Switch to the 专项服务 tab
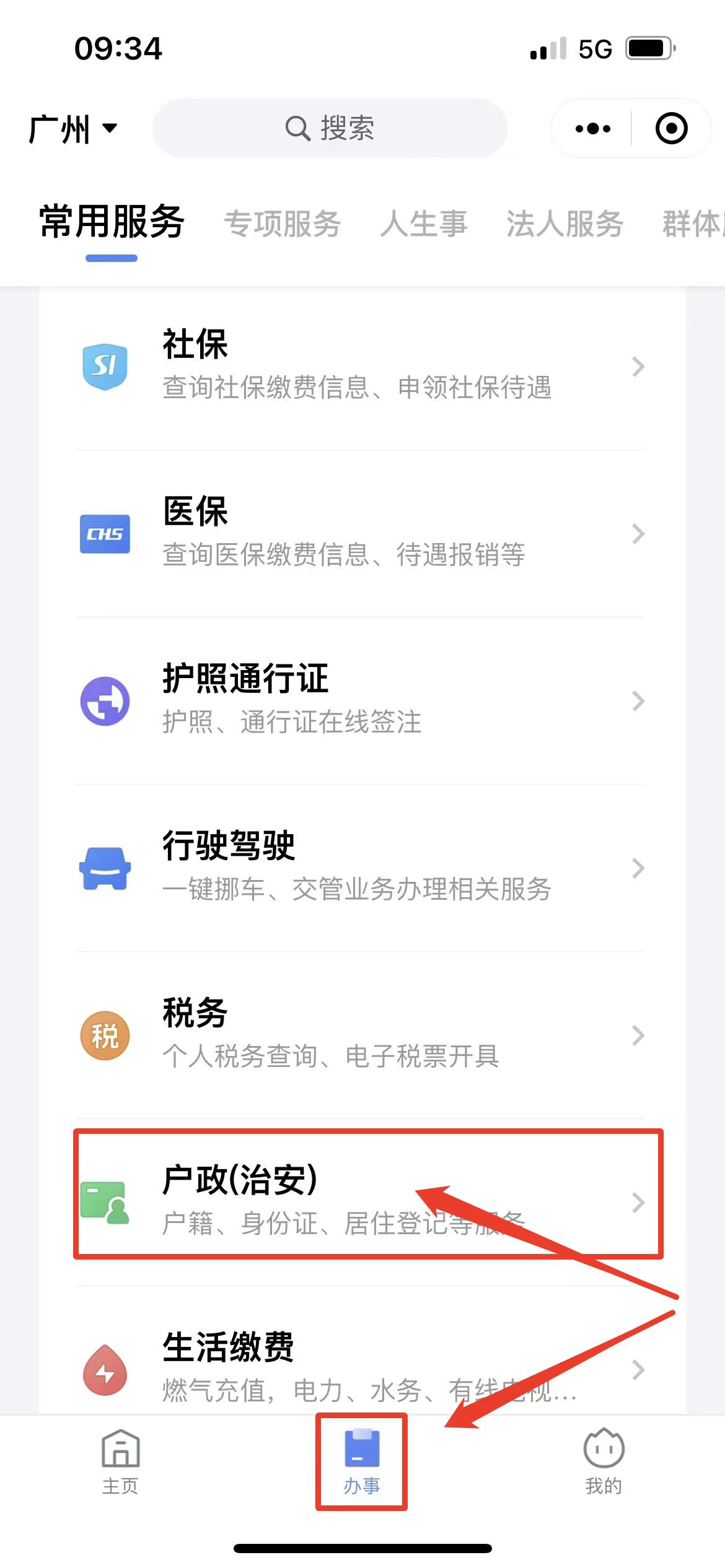This screenshot has width=725, height=1568. click(282, 224)
